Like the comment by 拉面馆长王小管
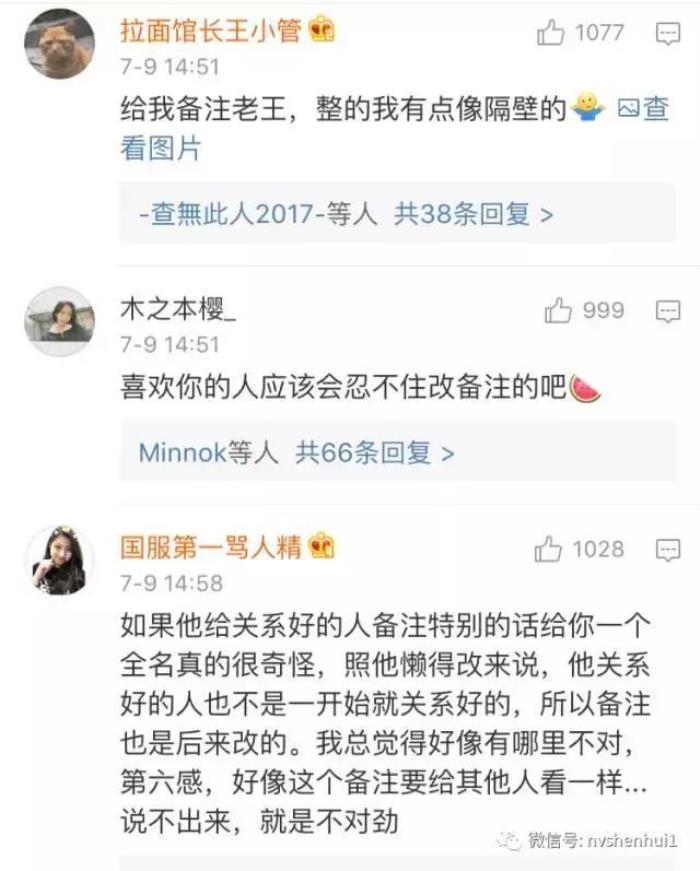 (552, 33)
